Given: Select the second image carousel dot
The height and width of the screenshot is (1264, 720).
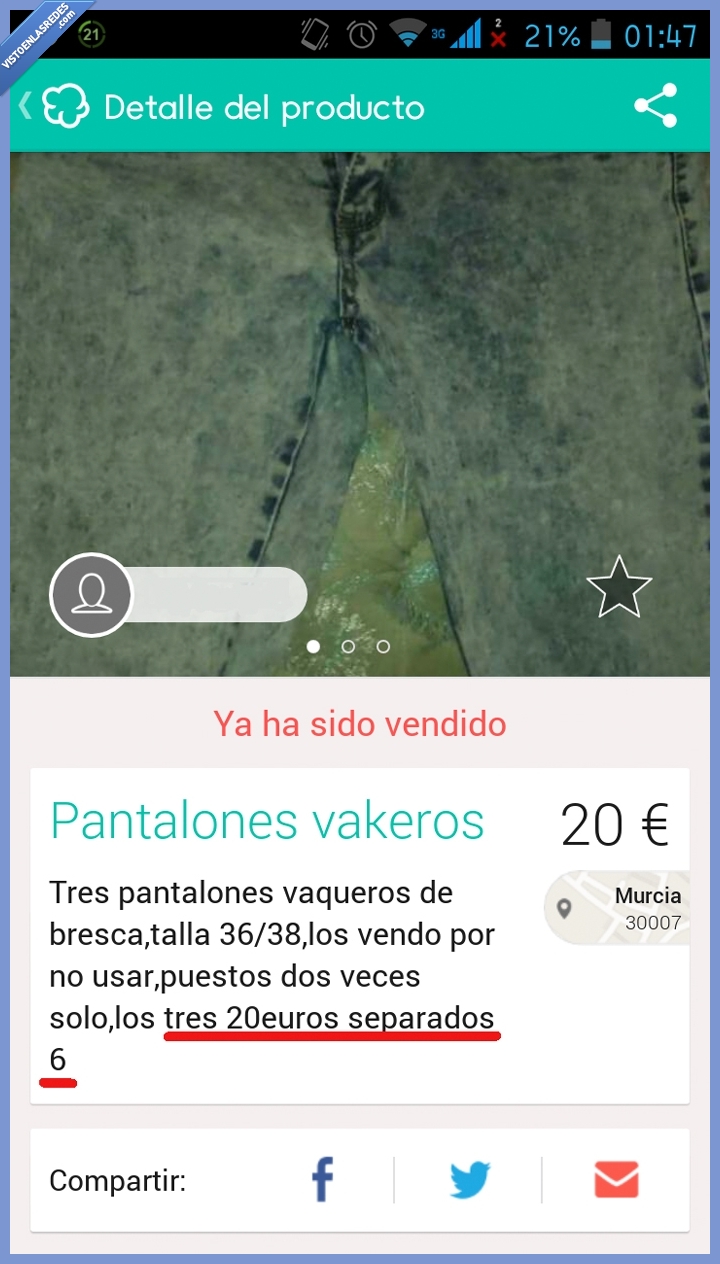Looking at the screenshot, I should [x=348, y=646].
